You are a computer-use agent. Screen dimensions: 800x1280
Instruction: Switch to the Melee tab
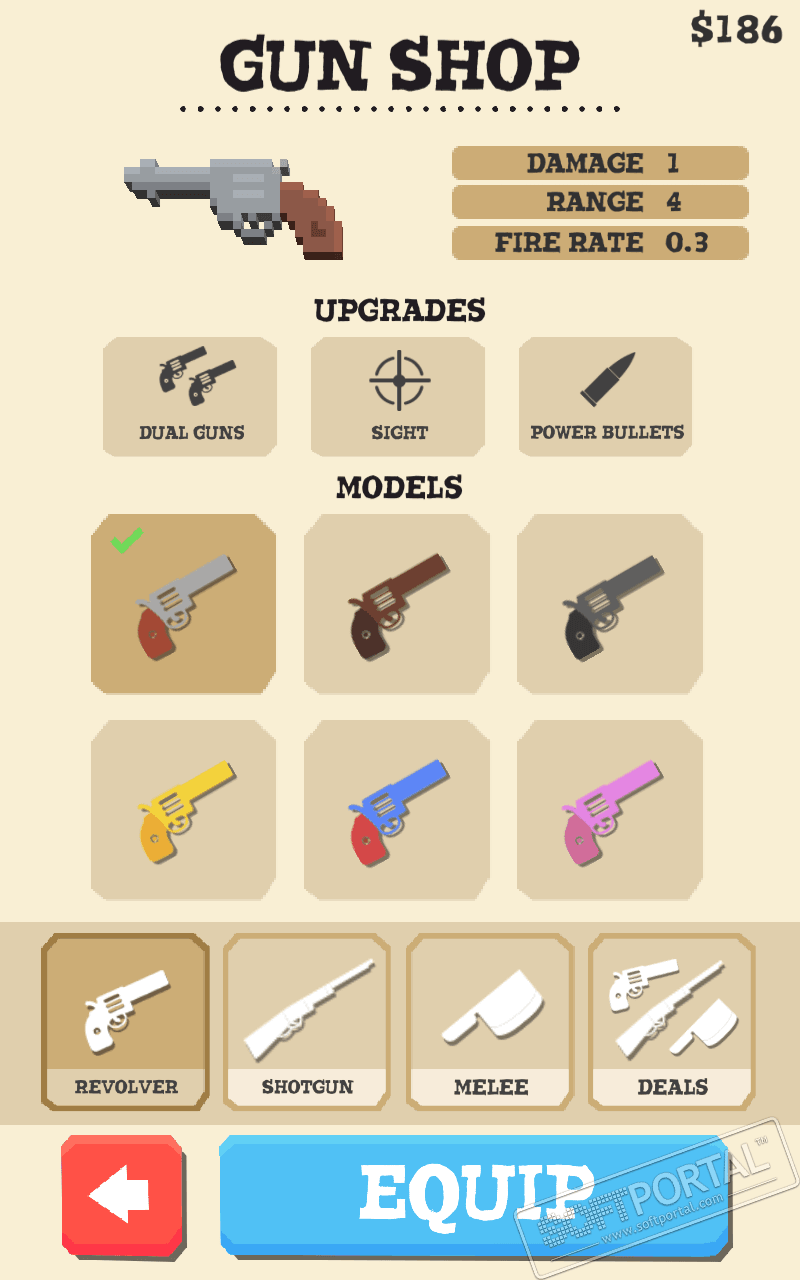pos(490,1021)
